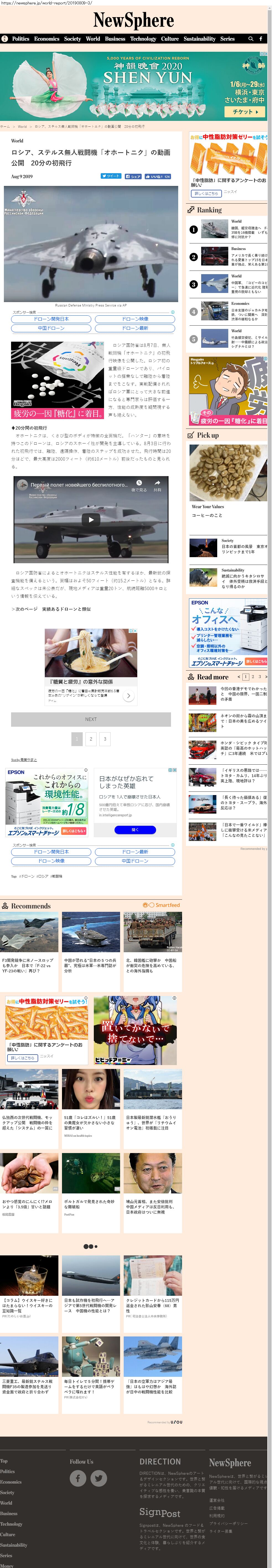This screenshot has height=1568, width=272.
Task: Go to the Politics section
Action: tap(21, 39)
